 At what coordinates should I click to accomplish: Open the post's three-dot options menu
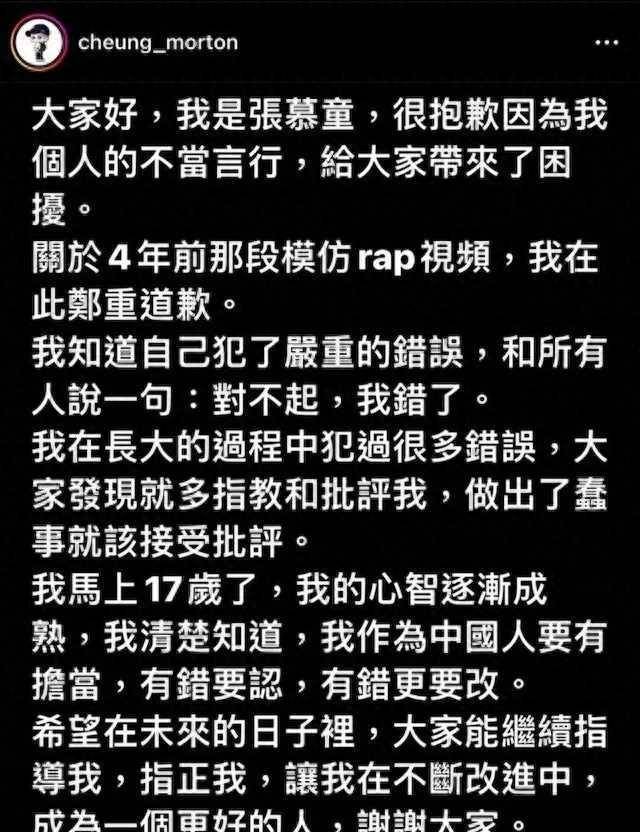click(606, 44)
